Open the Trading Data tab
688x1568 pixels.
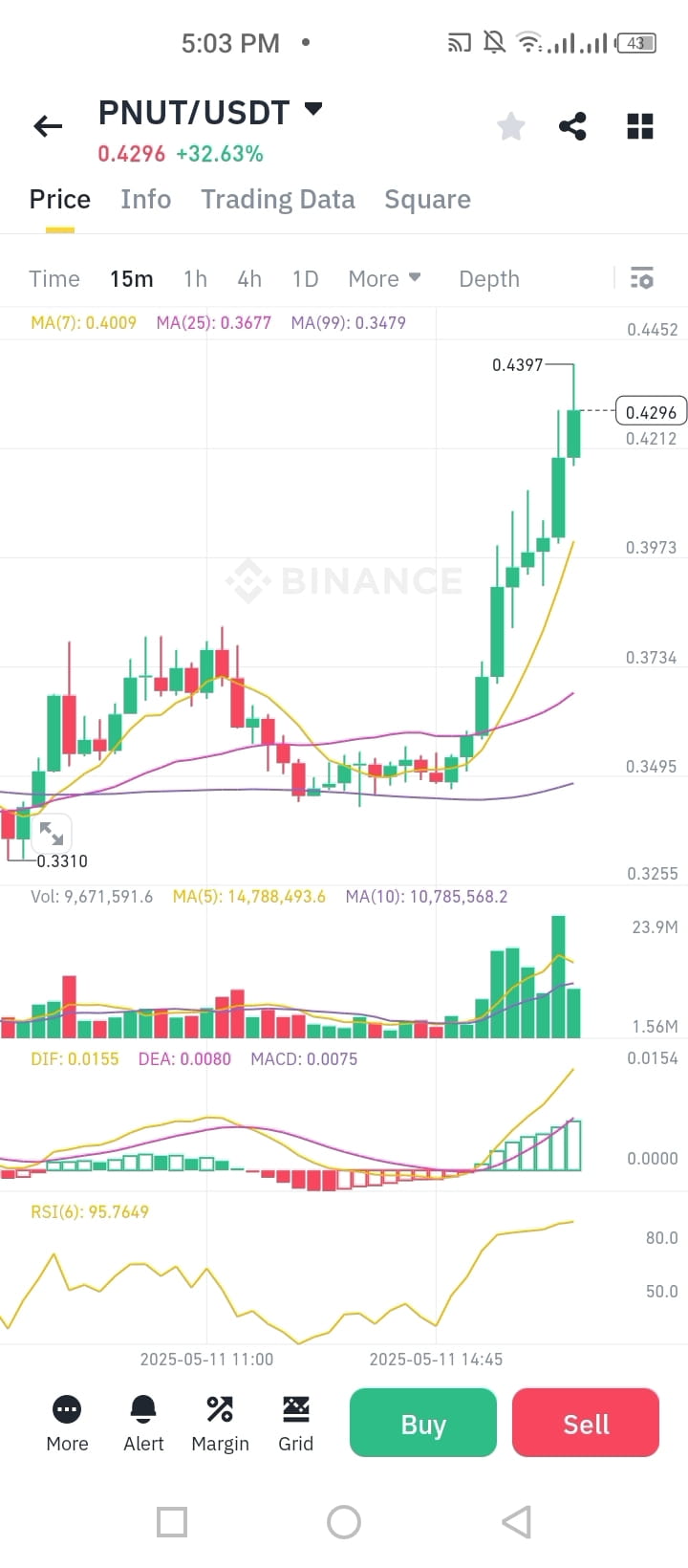tap(277, 199)
